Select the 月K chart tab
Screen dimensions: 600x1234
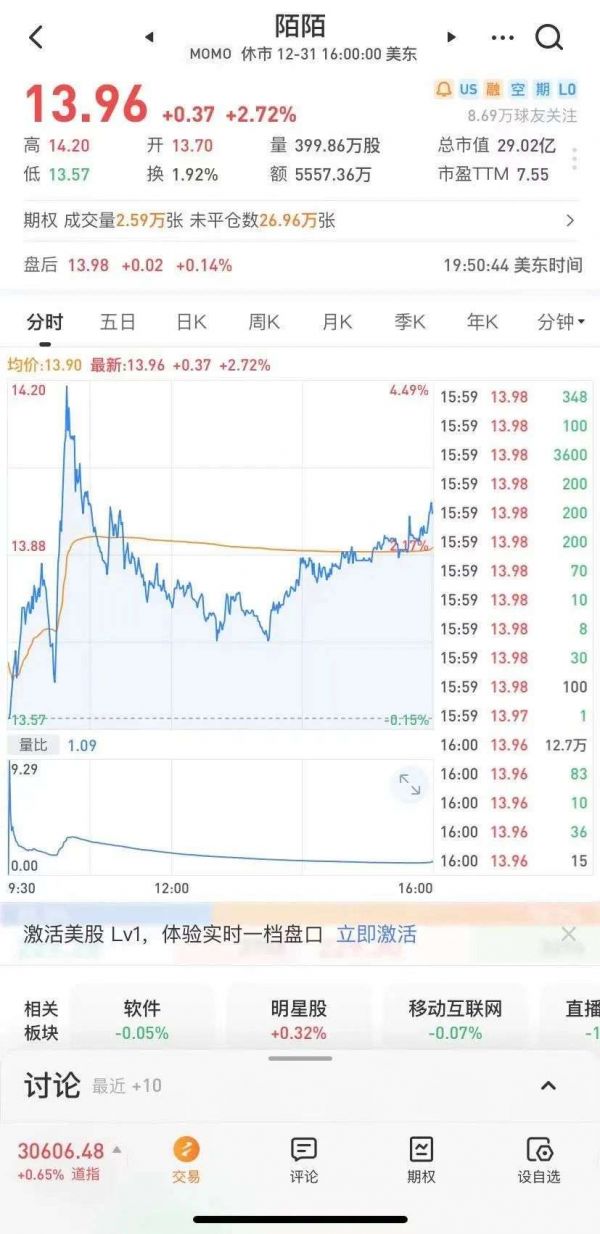pyautogui.click(x=337, y=322)
